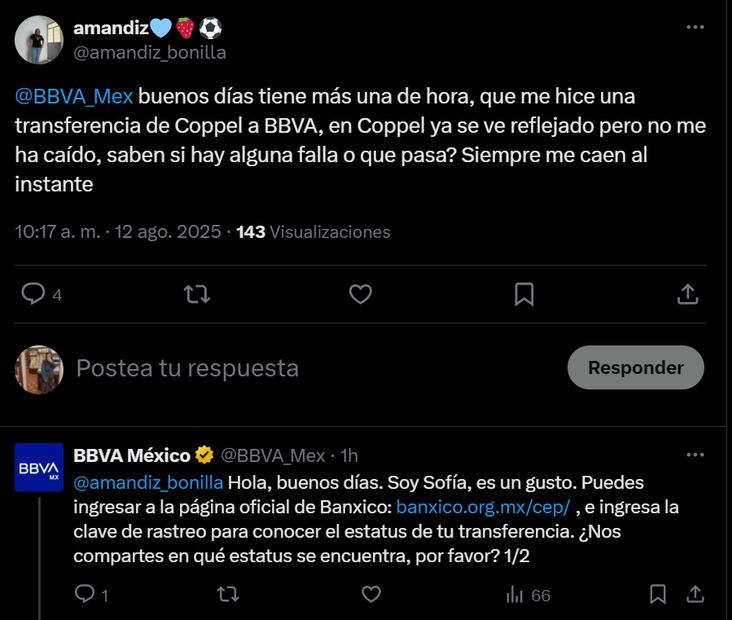This screenshot has height=620, width=732.
Task: Share BBVA México's reply
Action: point(693,594)
